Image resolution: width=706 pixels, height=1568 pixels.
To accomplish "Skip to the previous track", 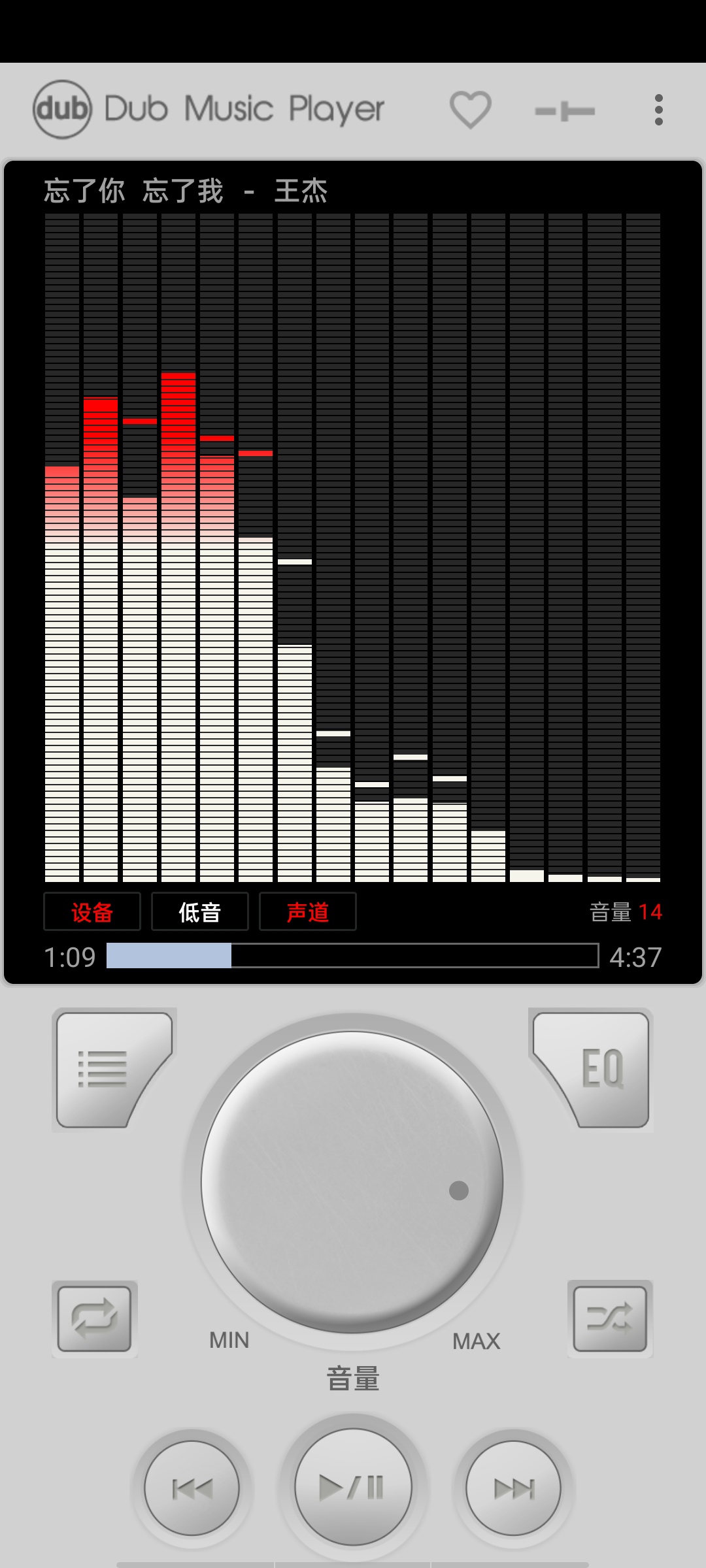I will click(192, 1488).
